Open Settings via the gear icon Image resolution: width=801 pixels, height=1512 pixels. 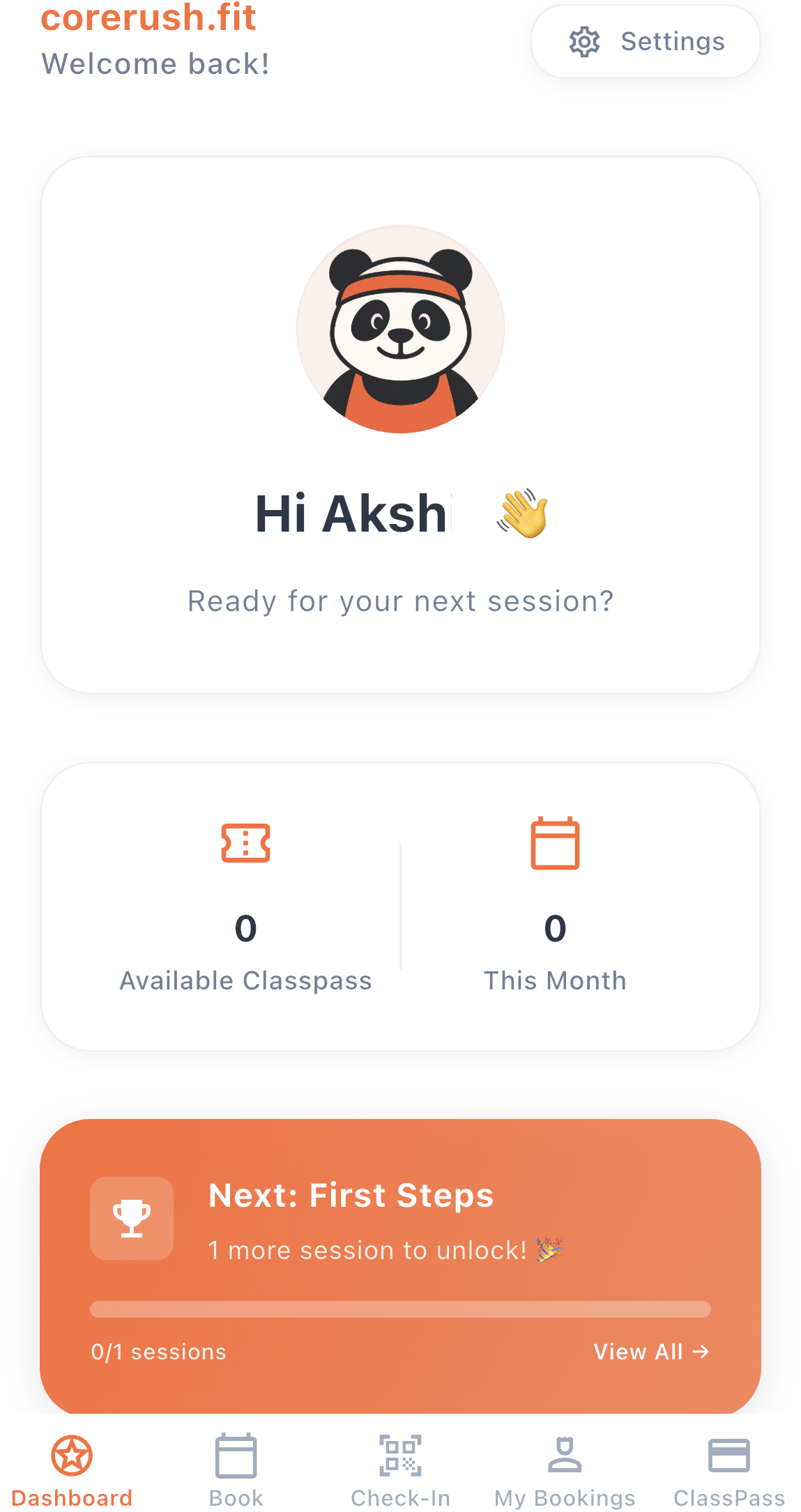[584, 42]
